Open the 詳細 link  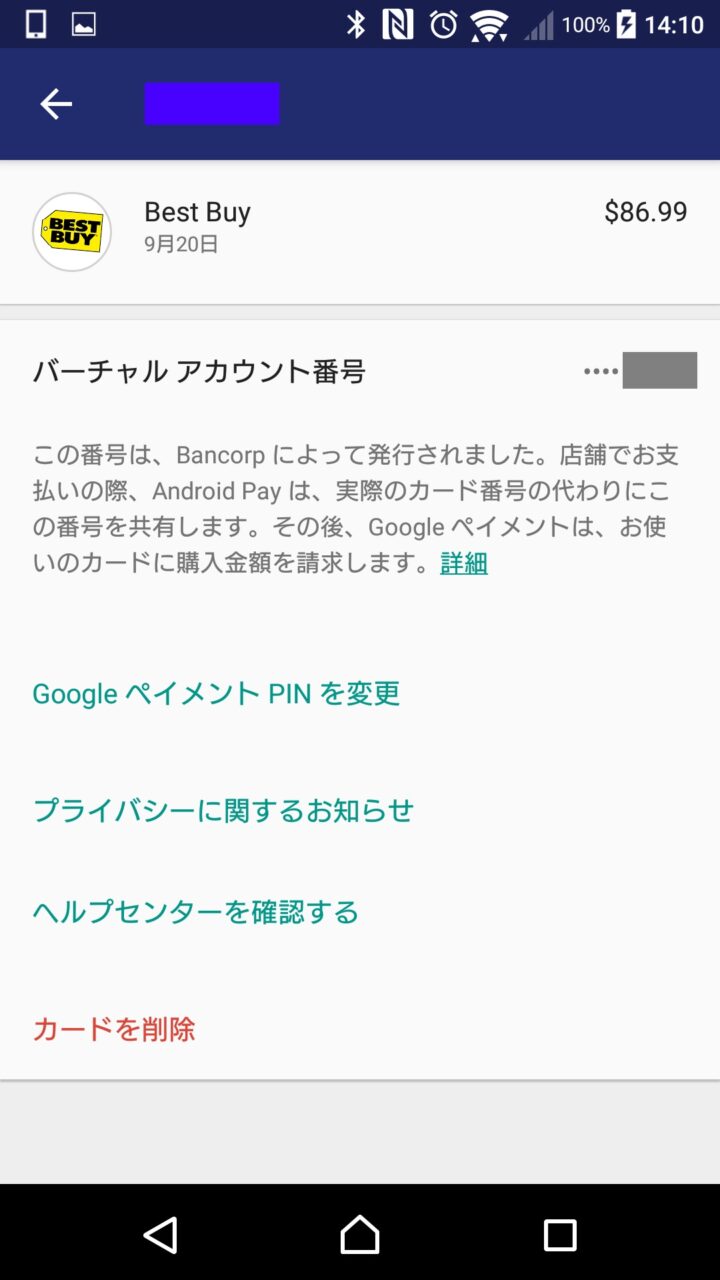464,563
